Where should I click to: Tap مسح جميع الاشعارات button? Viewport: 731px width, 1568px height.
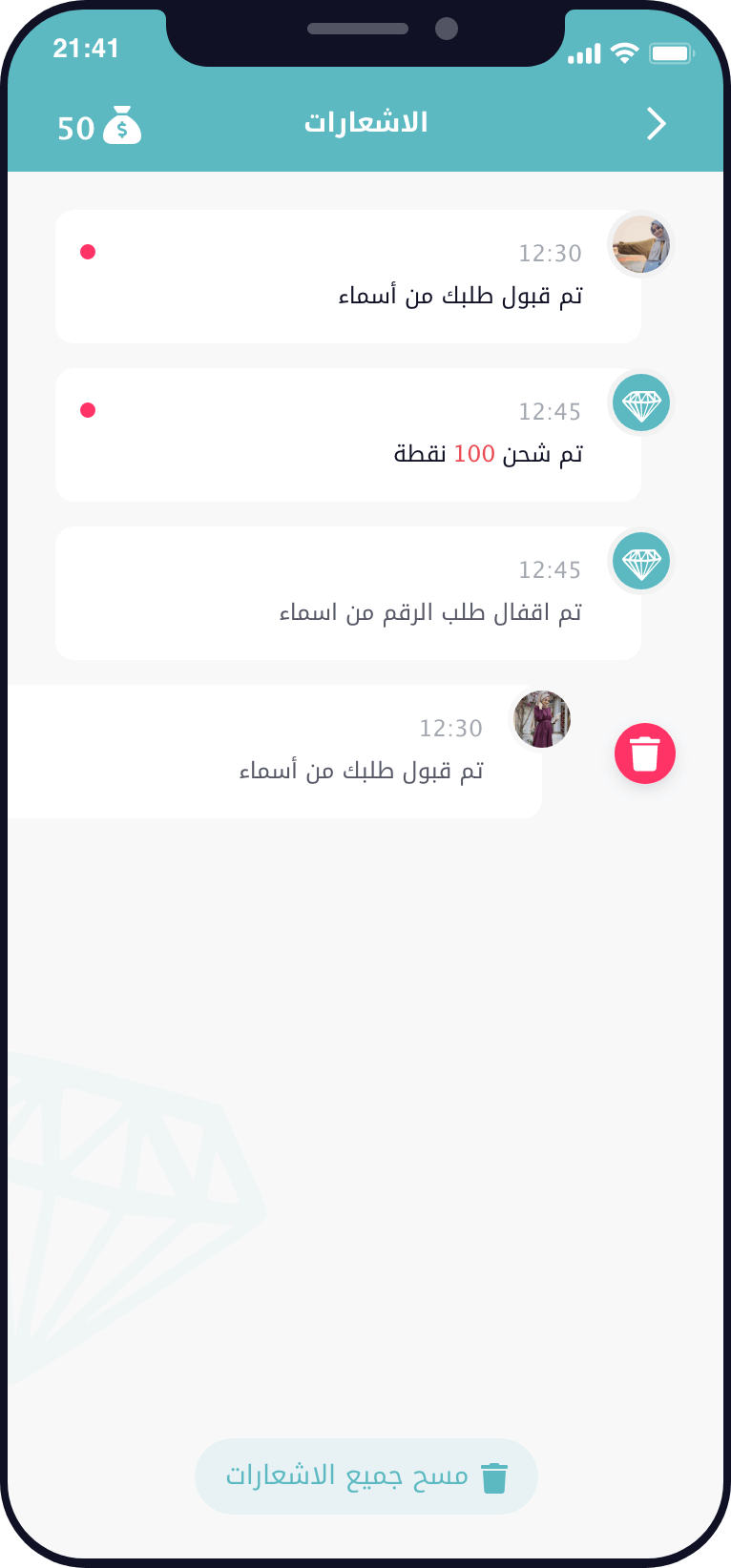(366, 1476)
